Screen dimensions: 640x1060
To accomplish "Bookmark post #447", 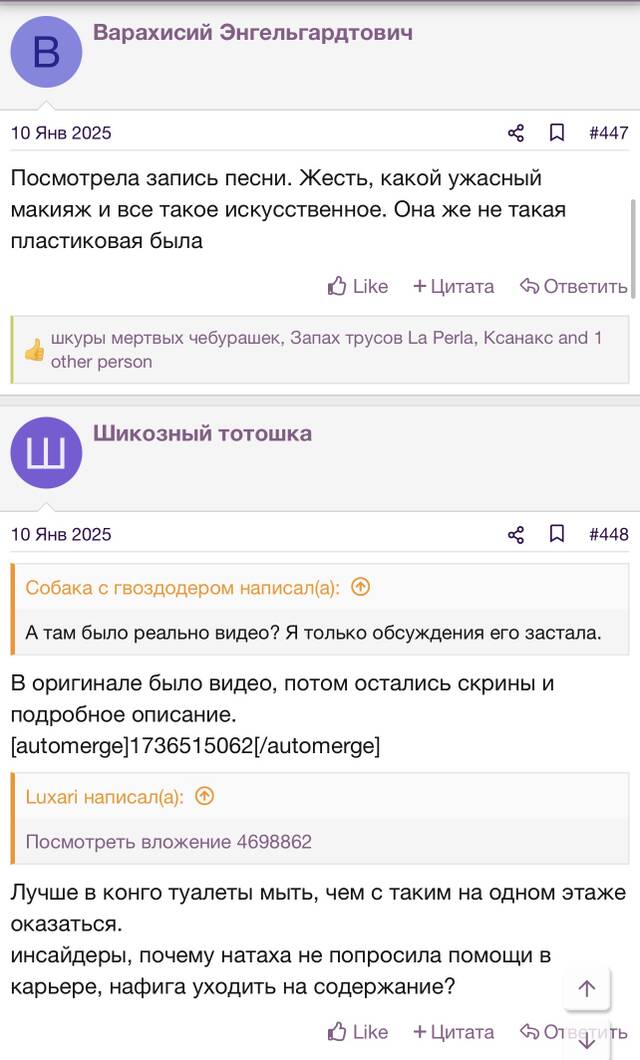I will pos(557,132).
